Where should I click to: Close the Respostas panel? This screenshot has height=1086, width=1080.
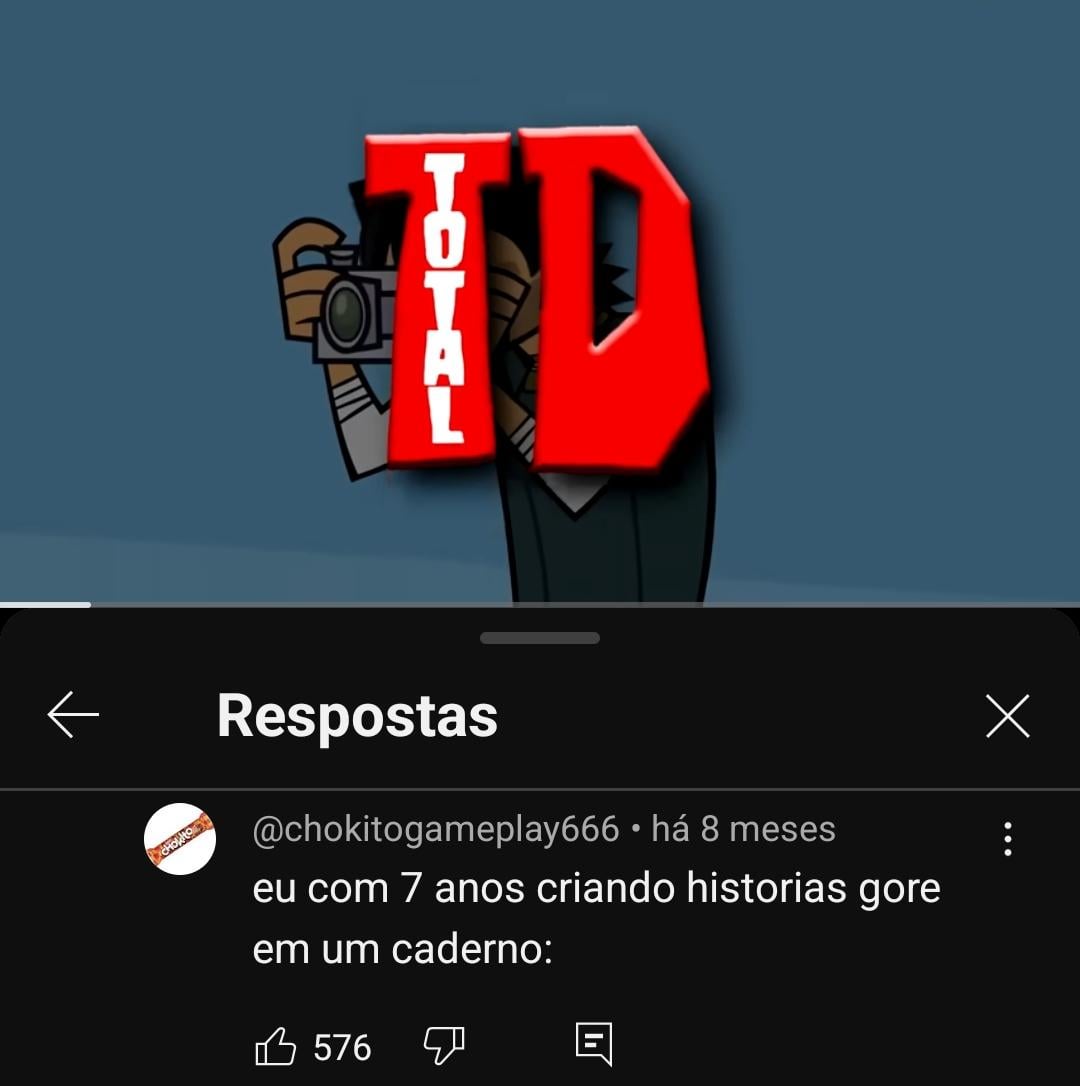click(x=1007, y=716)
